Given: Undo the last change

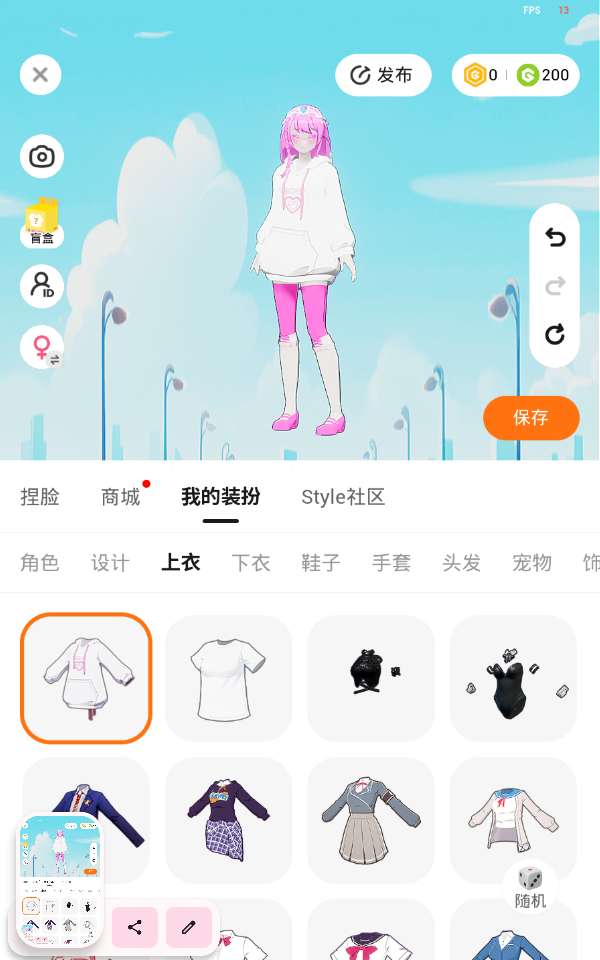Looking at the screenshot, I should 555,237.
